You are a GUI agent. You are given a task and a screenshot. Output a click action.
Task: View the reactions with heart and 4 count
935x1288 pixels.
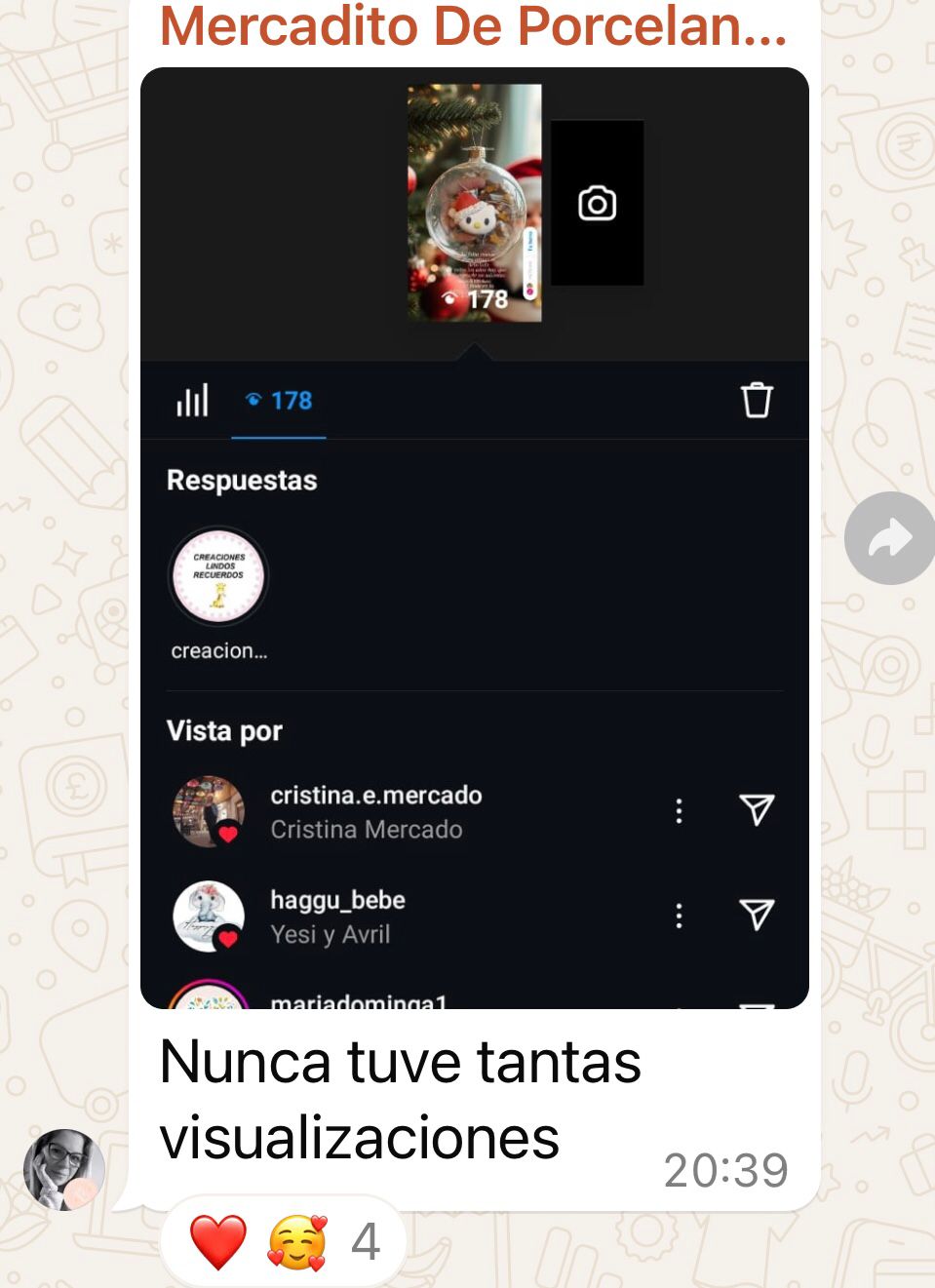point(283,1241)
